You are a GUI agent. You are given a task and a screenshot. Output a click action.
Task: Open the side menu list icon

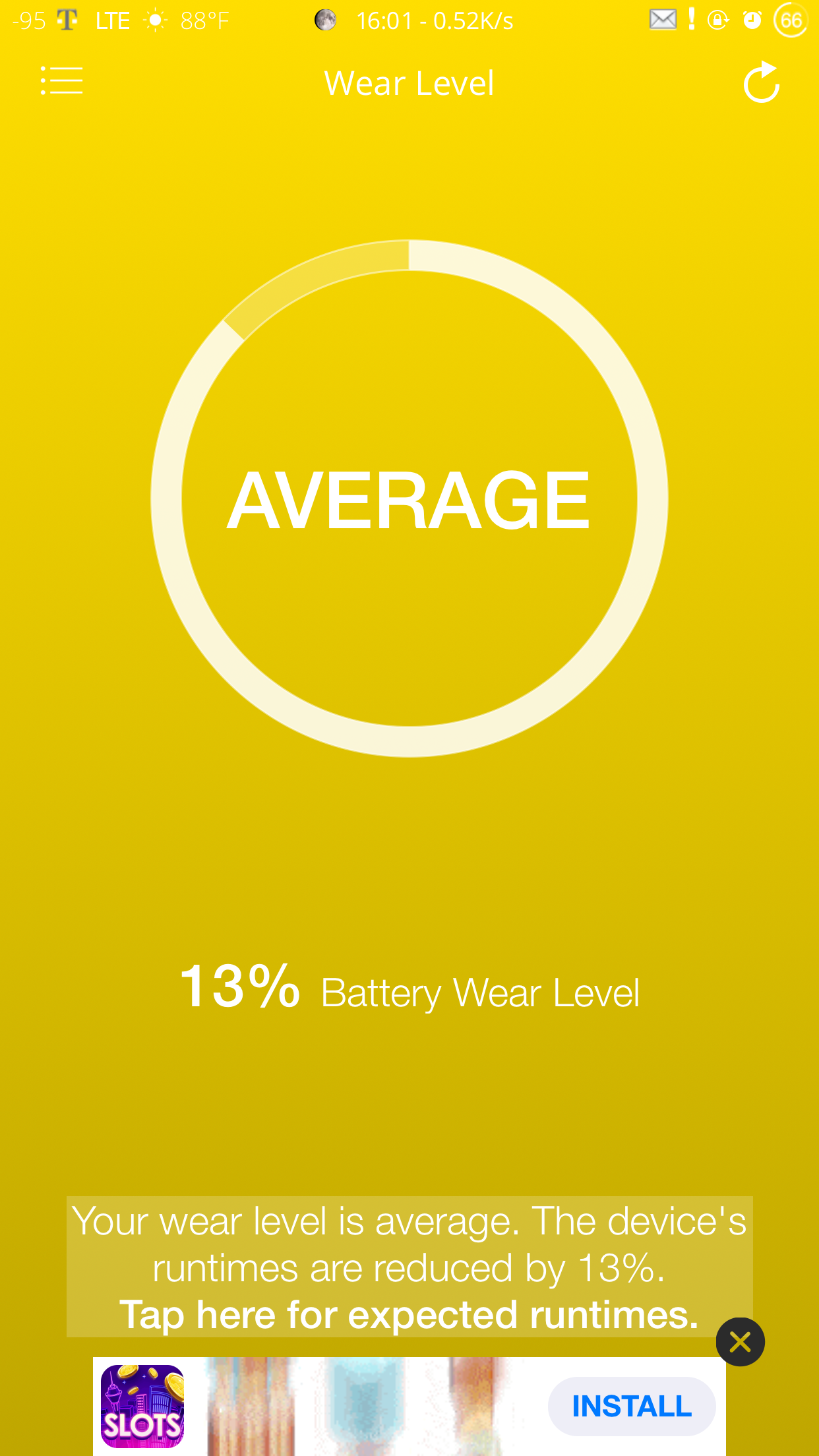(61, 81)
